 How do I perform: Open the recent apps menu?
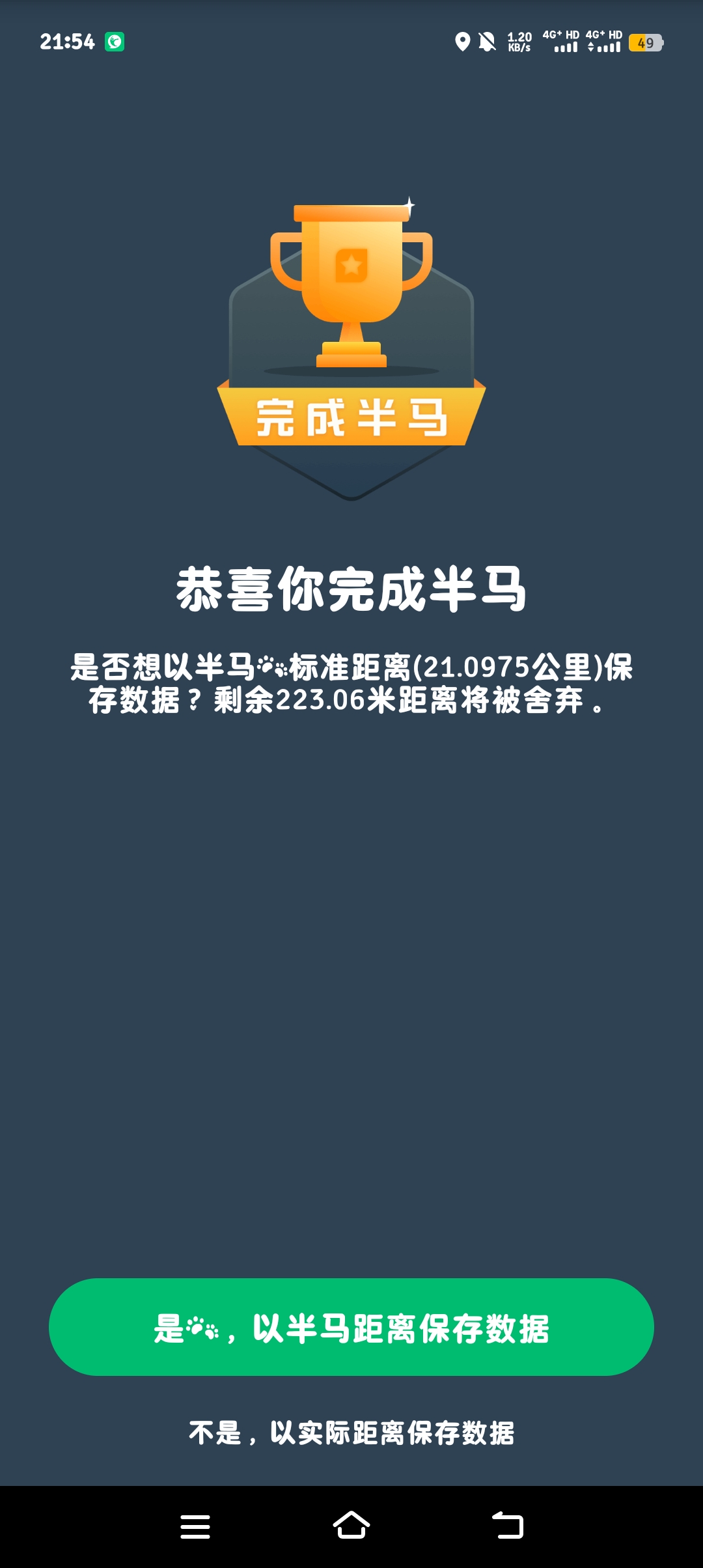pos(195,1526)
